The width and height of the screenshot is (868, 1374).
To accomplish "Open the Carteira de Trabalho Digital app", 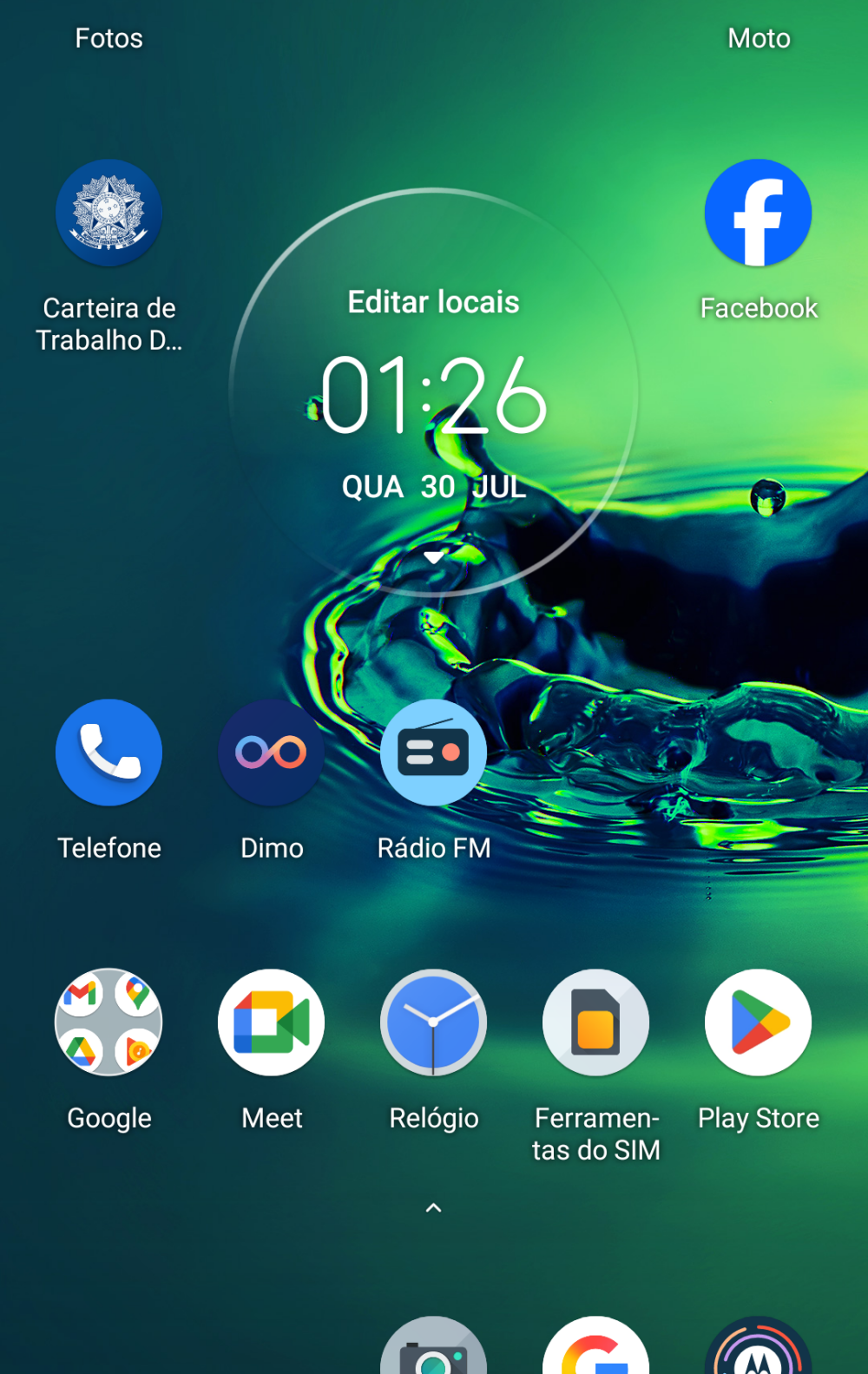I will click(108, 213).
